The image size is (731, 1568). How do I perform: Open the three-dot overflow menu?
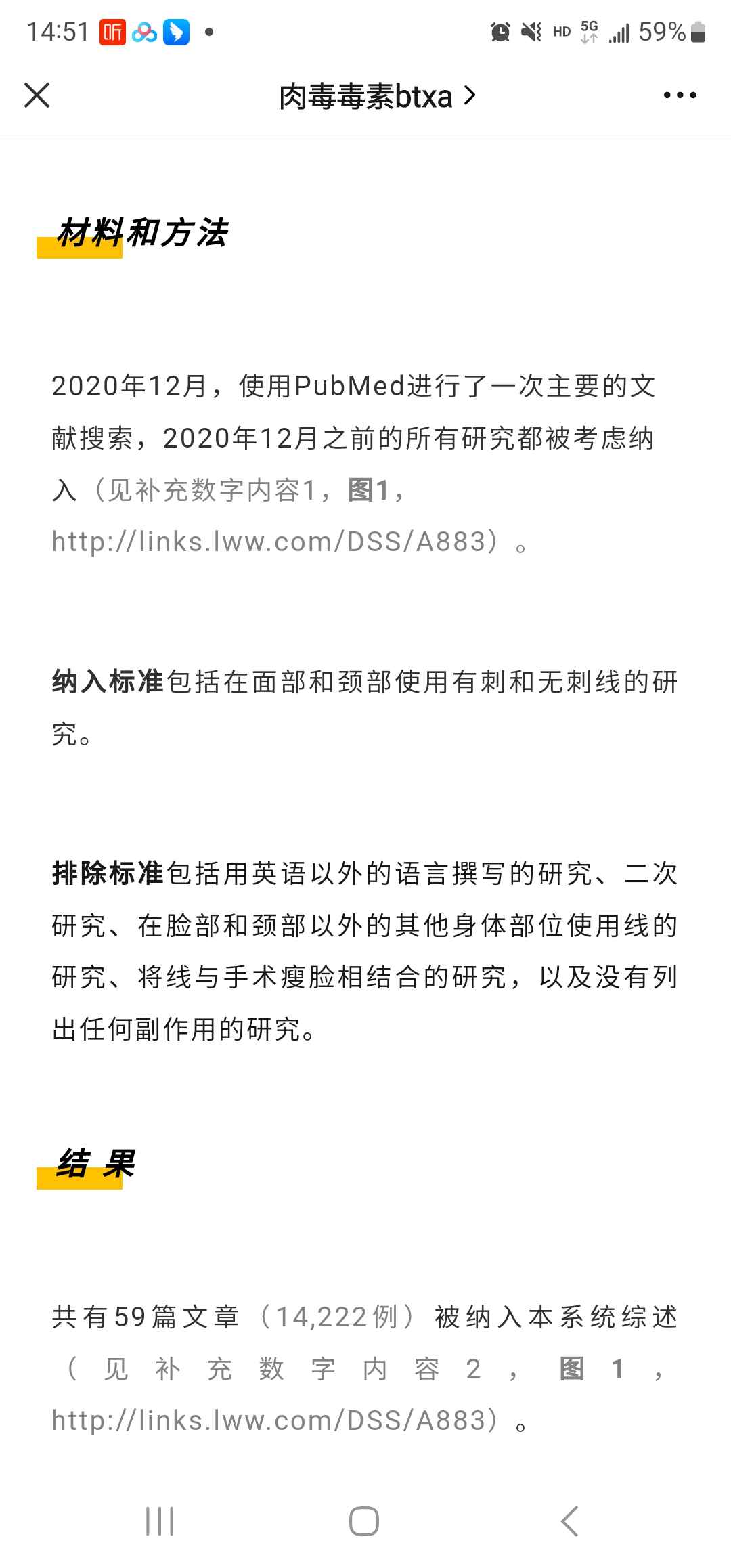tap(680, 95)
